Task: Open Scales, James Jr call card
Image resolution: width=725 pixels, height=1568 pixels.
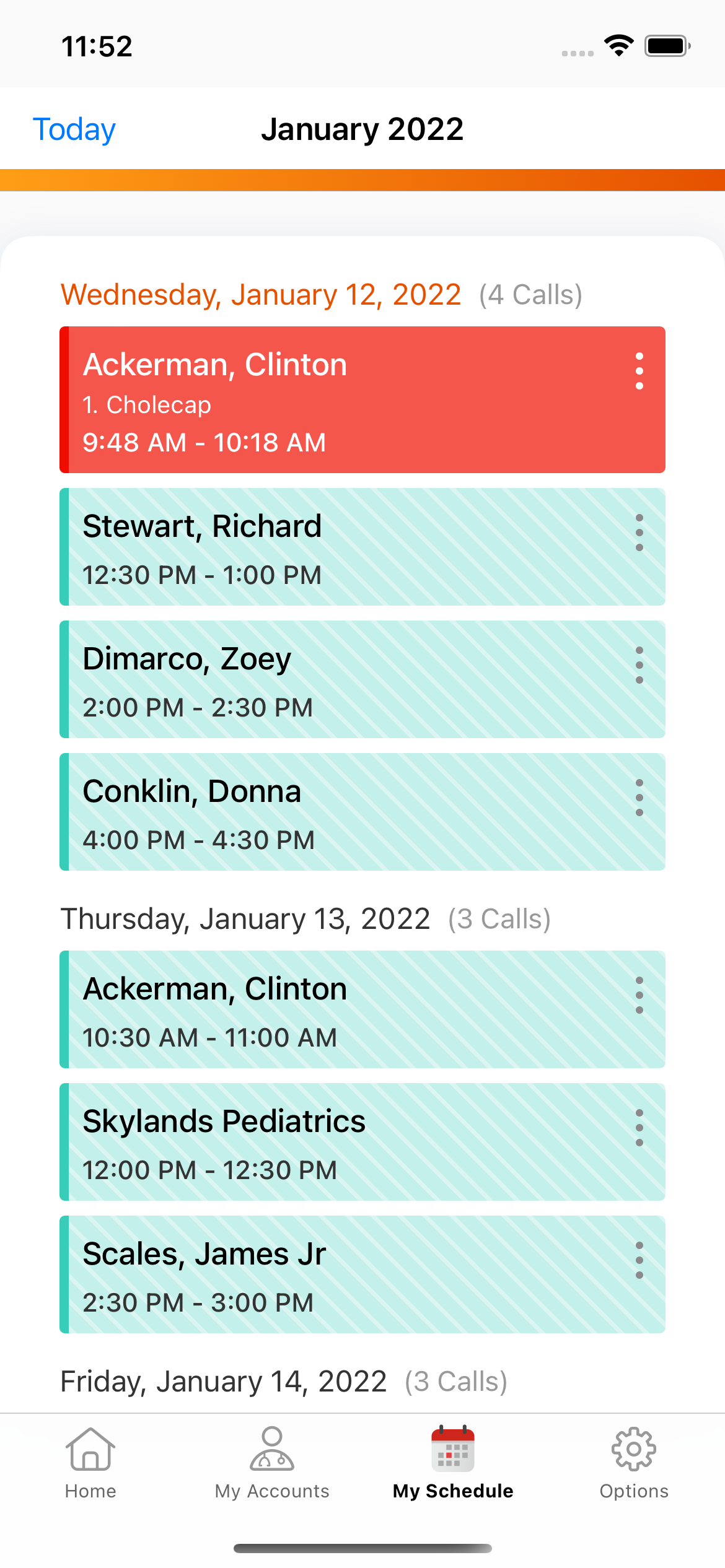Action: tap(335, 1275)
